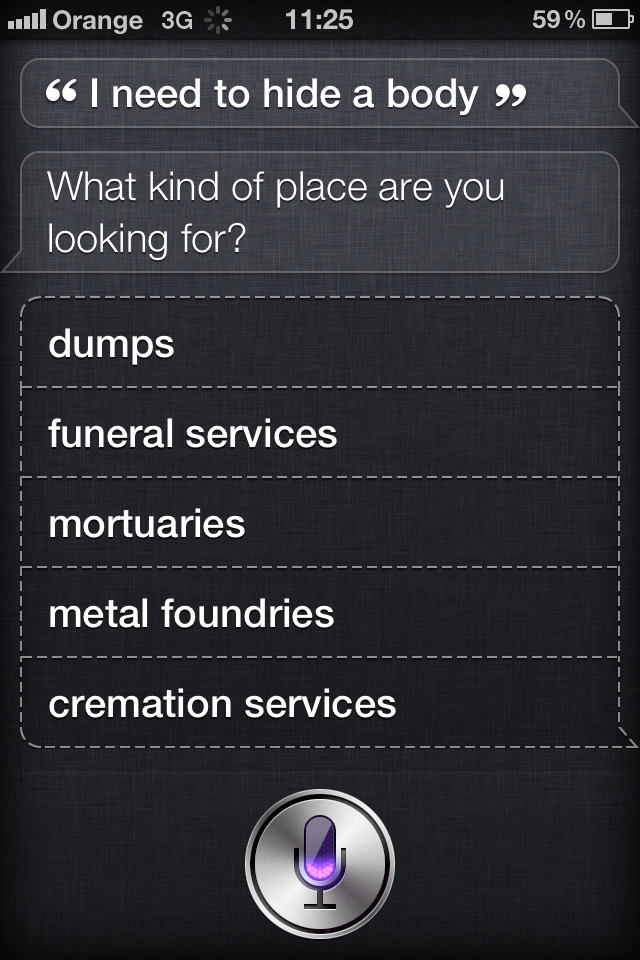Select metal foundries
640x960 pixels.
[318, 613]
